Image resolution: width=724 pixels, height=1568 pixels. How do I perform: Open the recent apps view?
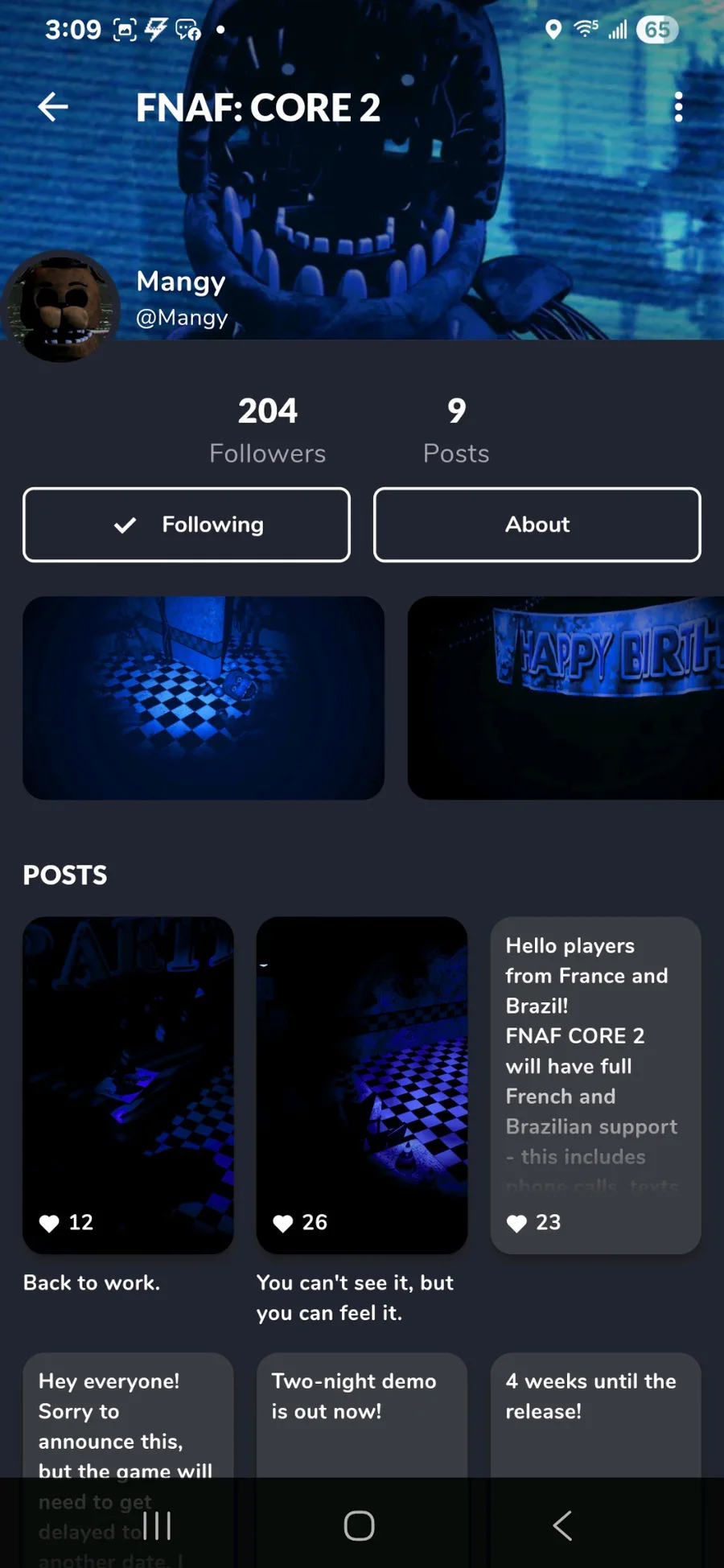pos(158,1525)
